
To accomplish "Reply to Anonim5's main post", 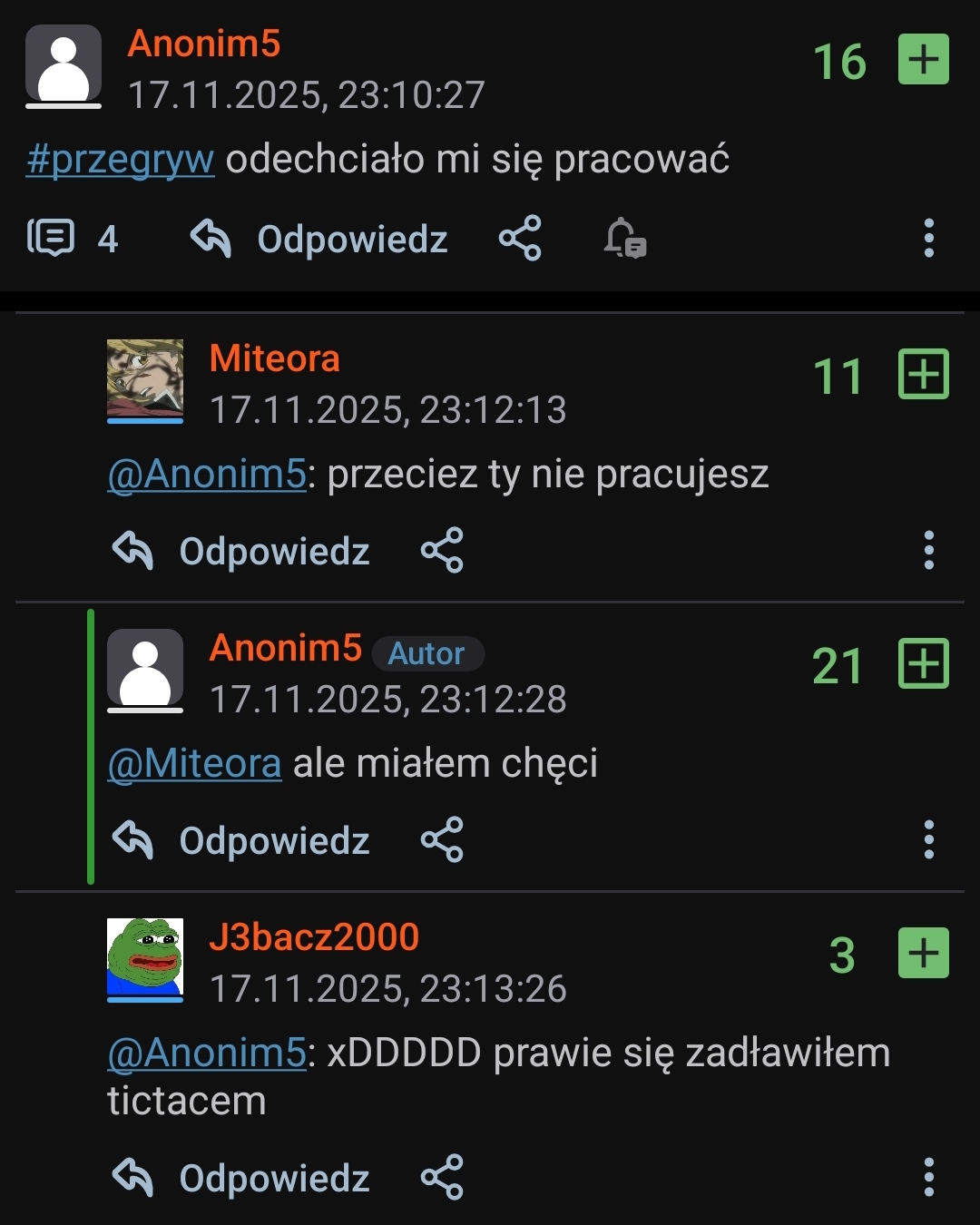I will pos(319,240).
